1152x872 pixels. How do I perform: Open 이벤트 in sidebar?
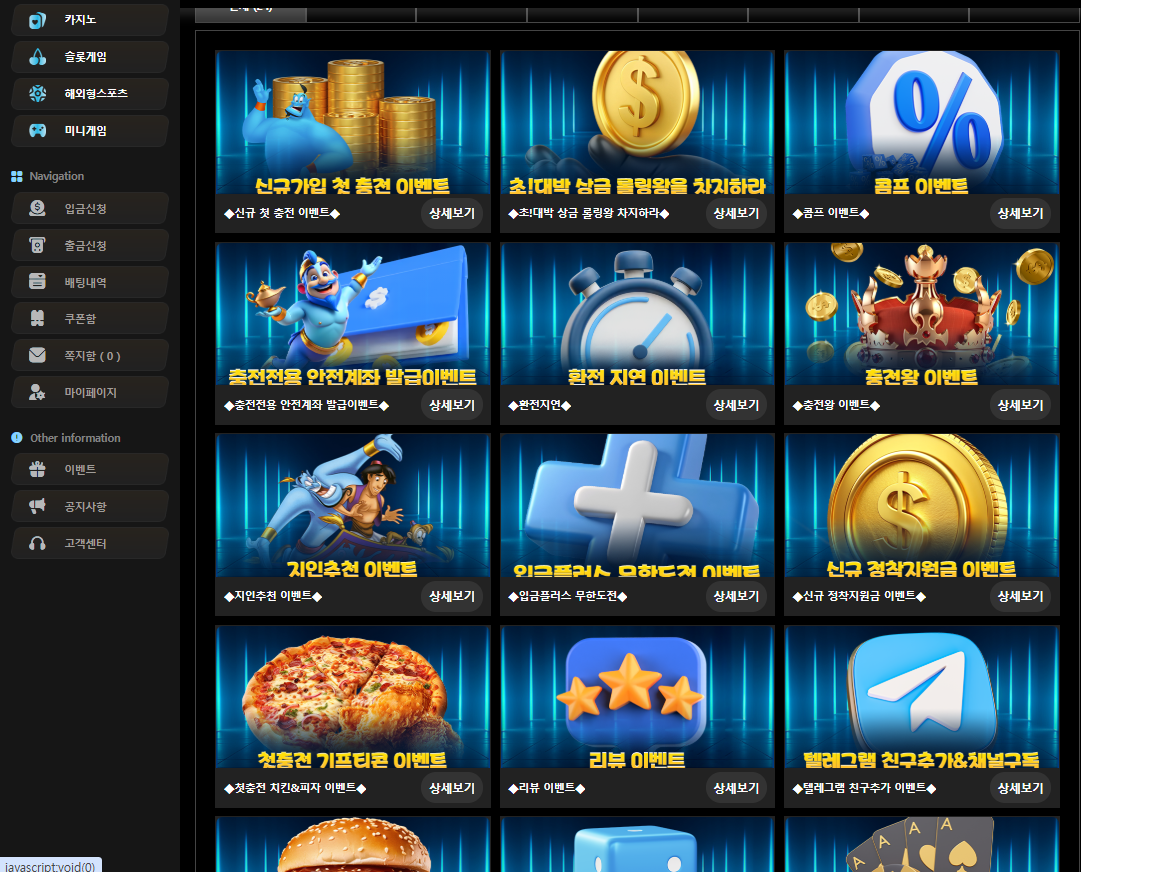click(89, 470)
